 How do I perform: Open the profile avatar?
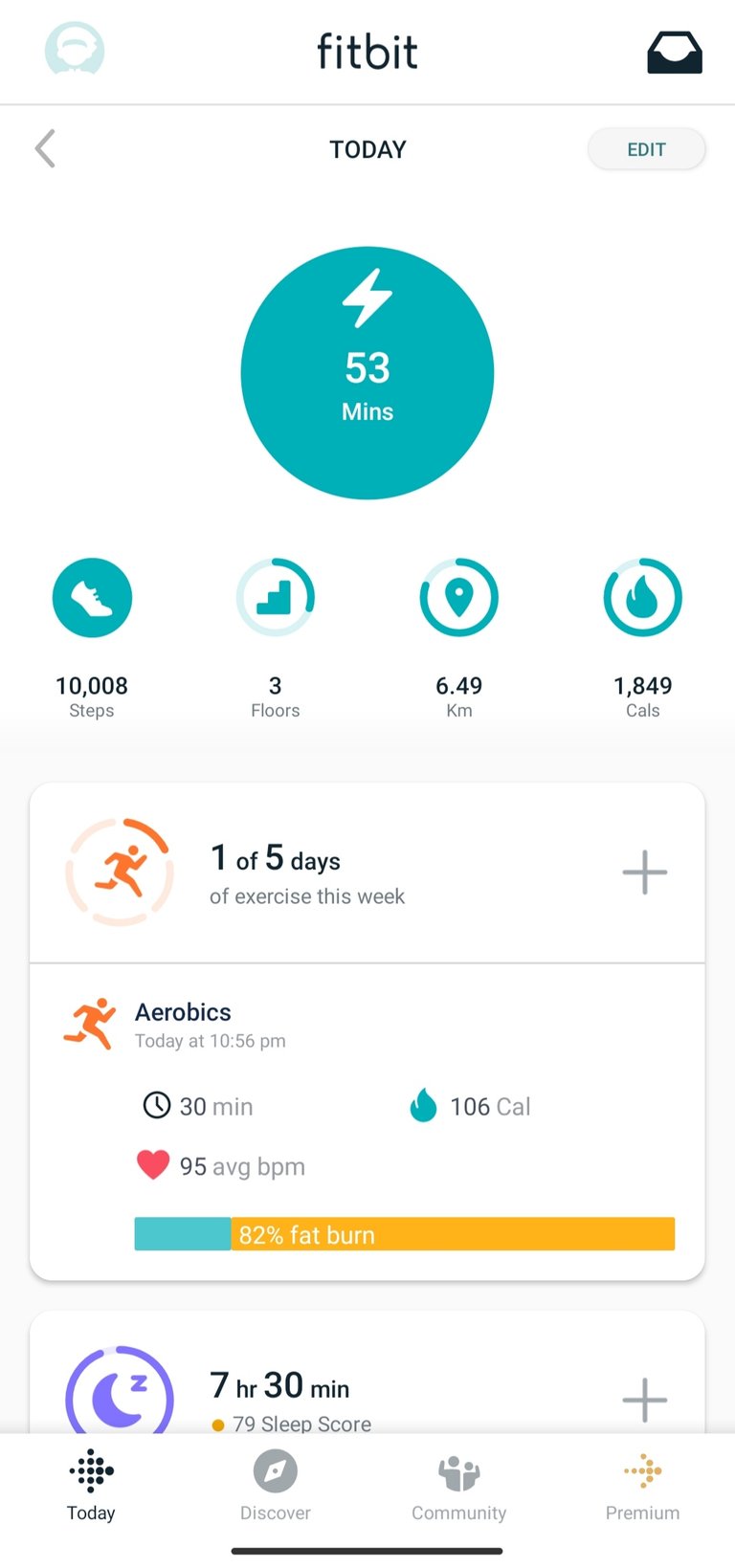tap(75, 51)
